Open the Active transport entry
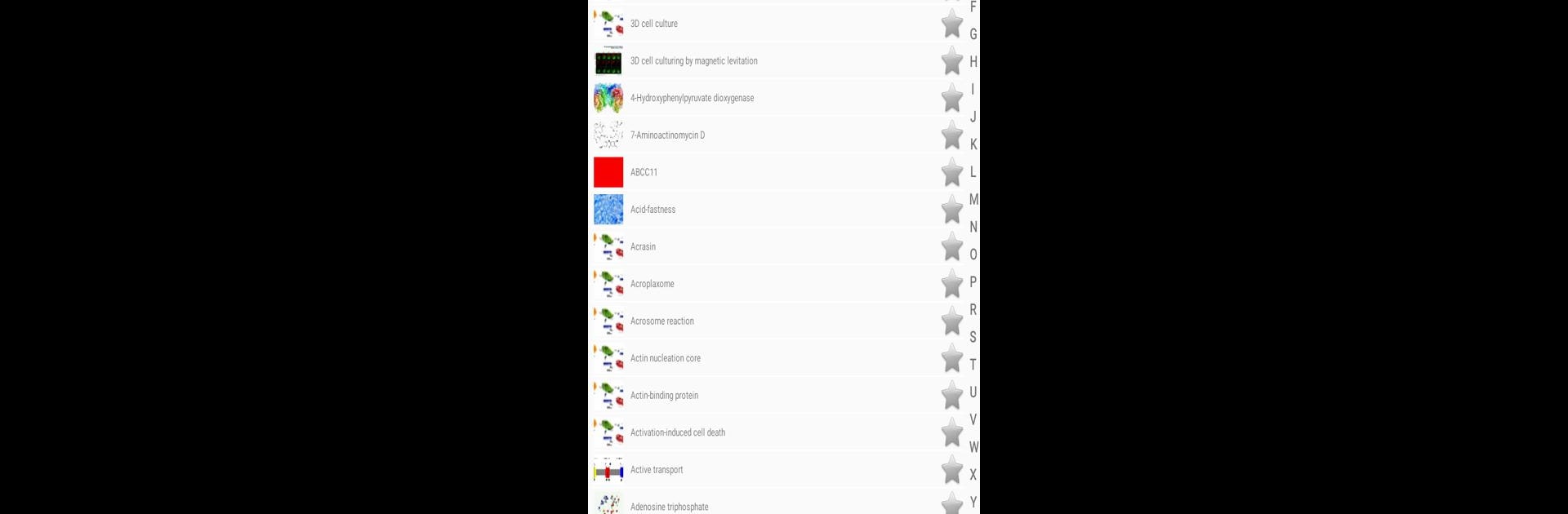Image resolution: width=1568 pixels, height=514 pixels. [x=656, y=470]
